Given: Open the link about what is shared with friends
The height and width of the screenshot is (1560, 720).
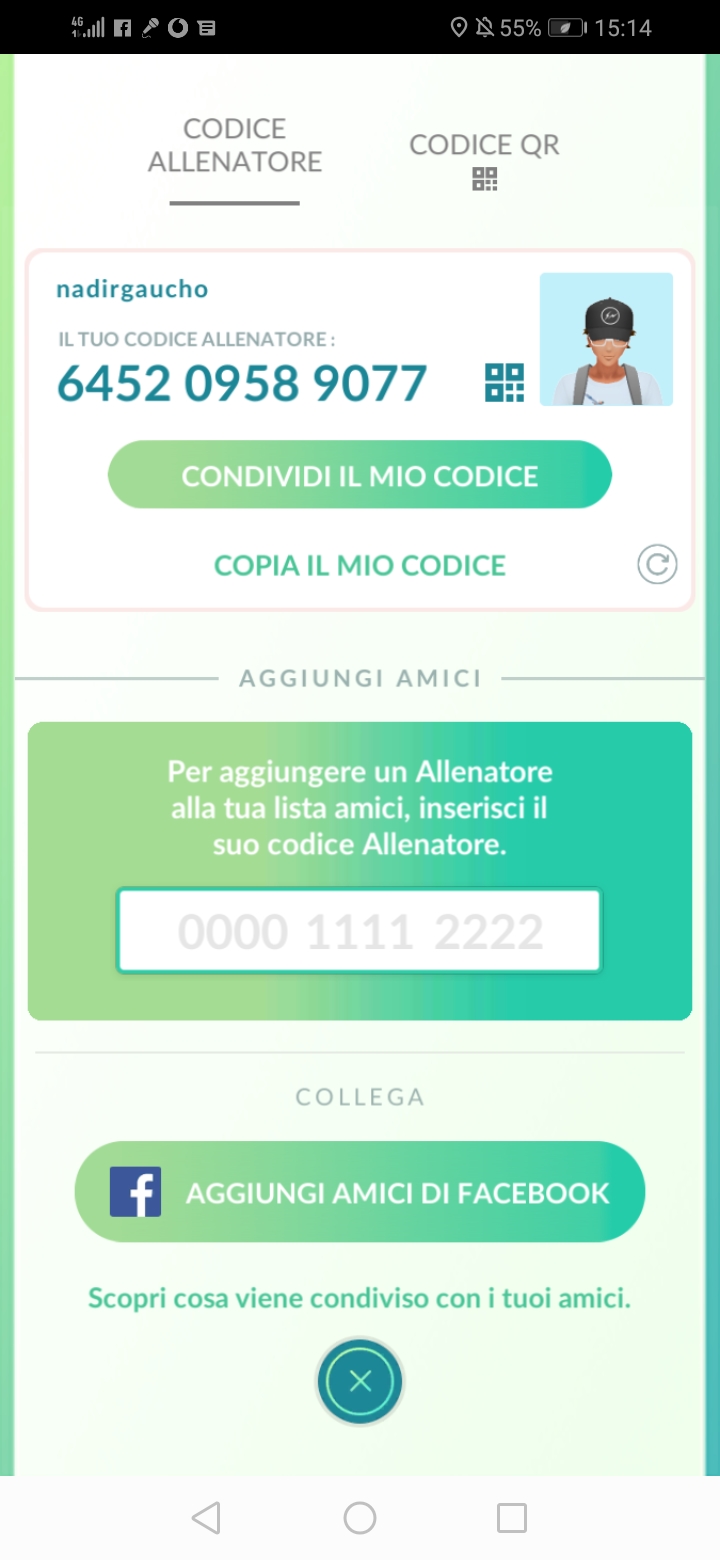Looking at the screenshot, I should (x=360, y=1299).
